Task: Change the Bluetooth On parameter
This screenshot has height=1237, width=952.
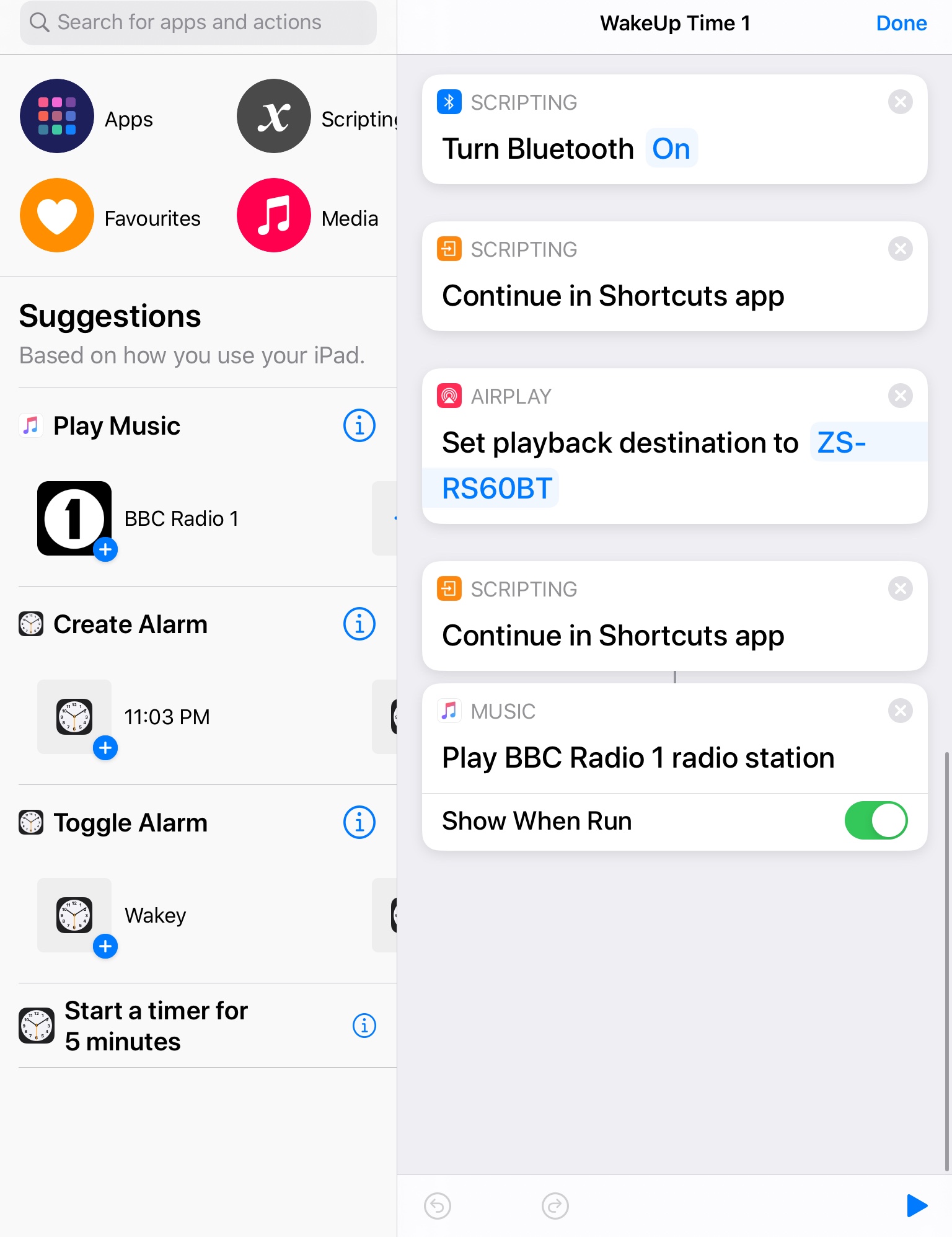Action: [671, 149]
